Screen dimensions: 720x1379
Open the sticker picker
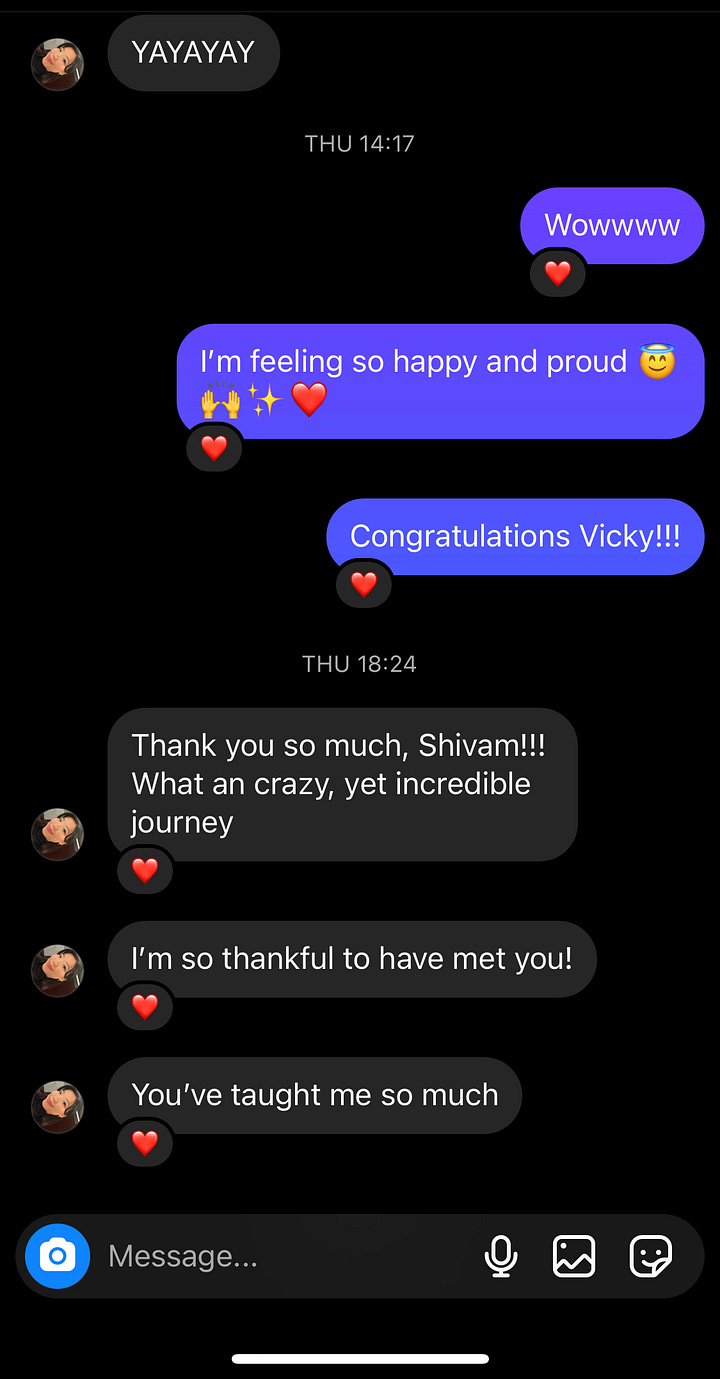coord(650,1256)
